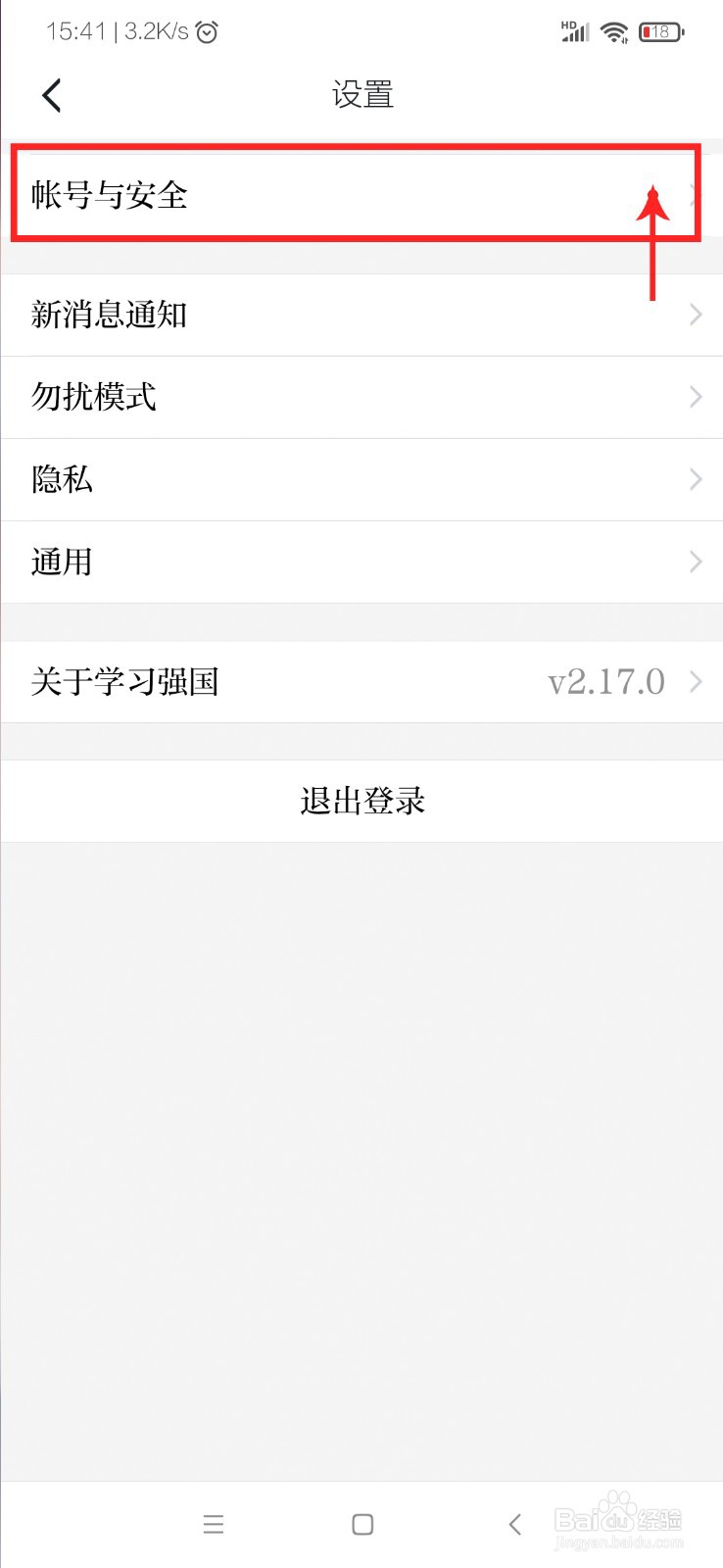Select the 设置 title at top
Screen dimensions: 723x1568
point(361,94)
